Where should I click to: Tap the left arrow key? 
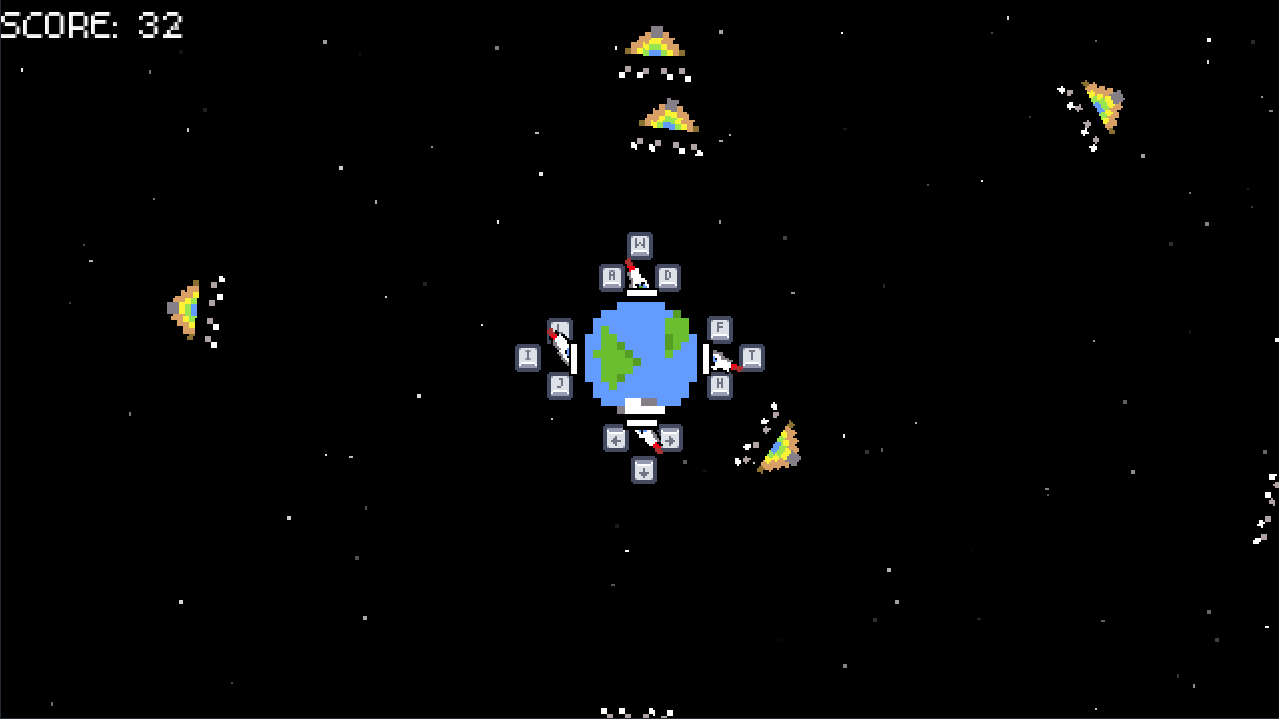click(616, 438)
